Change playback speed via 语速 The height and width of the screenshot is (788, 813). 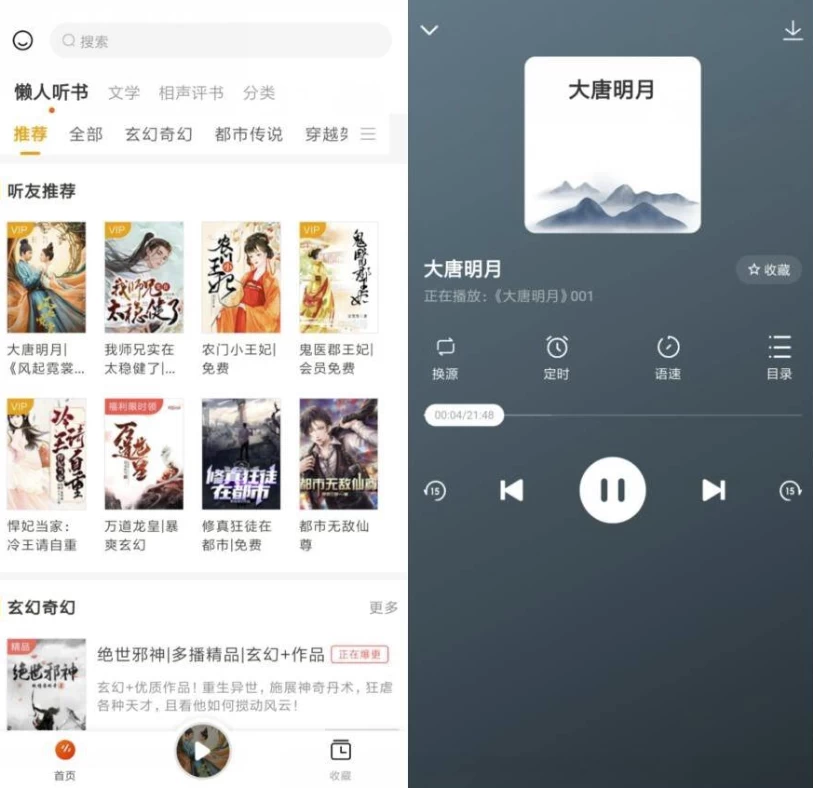667,357
